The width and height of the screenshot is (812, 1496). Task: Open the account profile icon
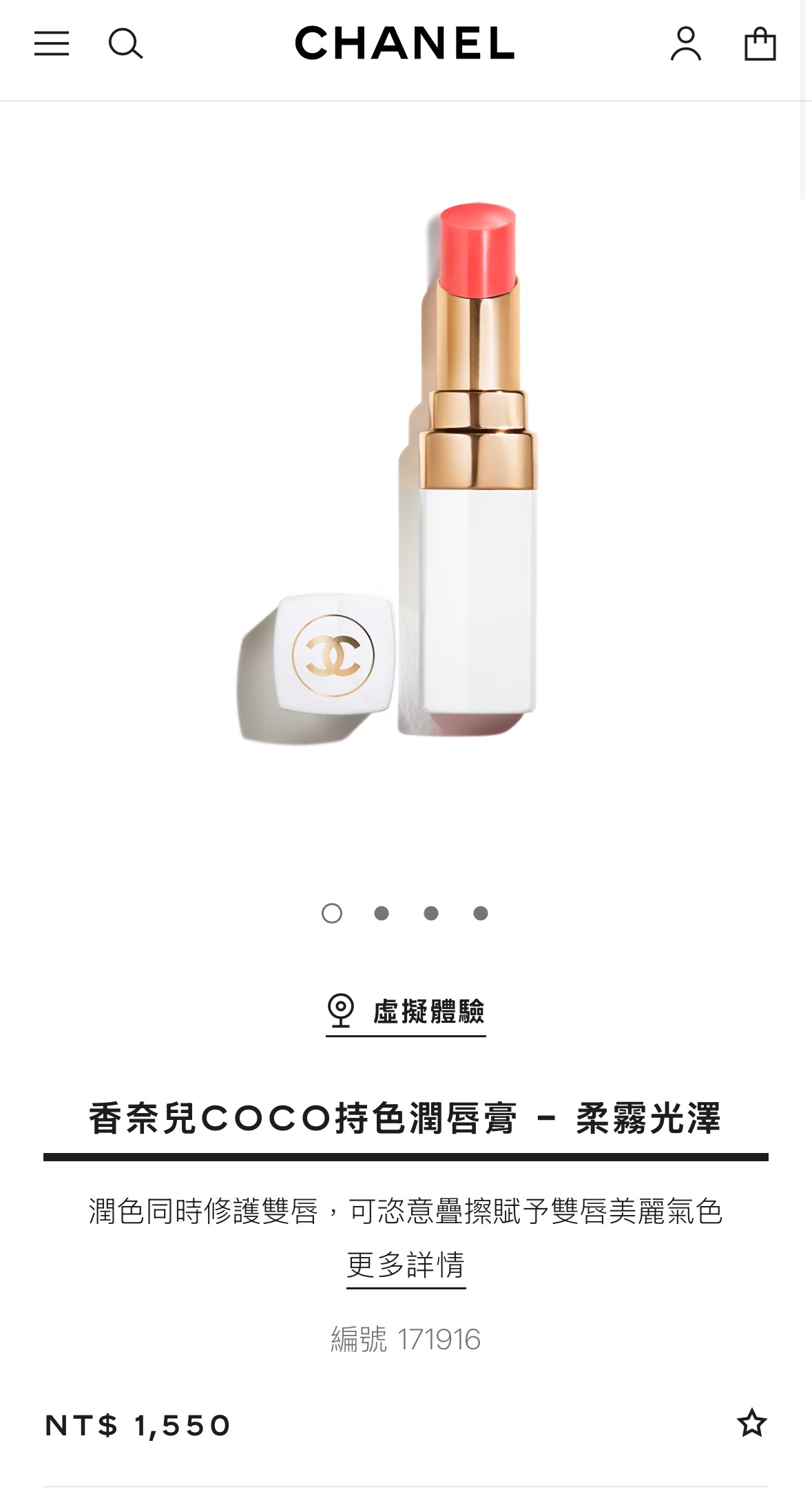tap(686, 44)
